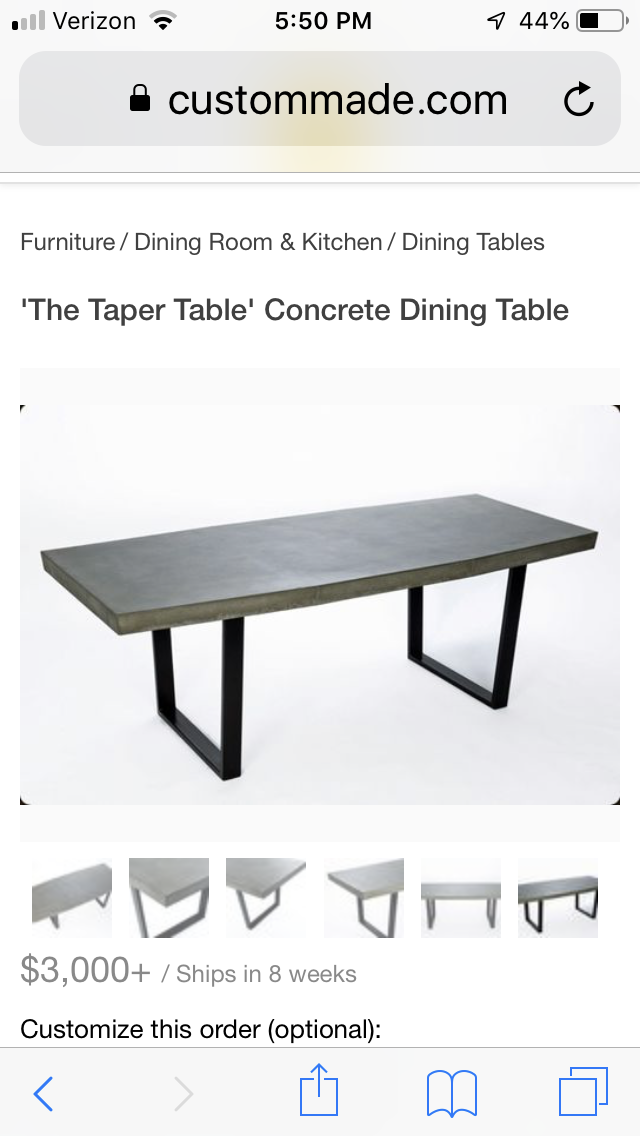Open the Dining Tables breadcrumb

(x=473, y=242)
